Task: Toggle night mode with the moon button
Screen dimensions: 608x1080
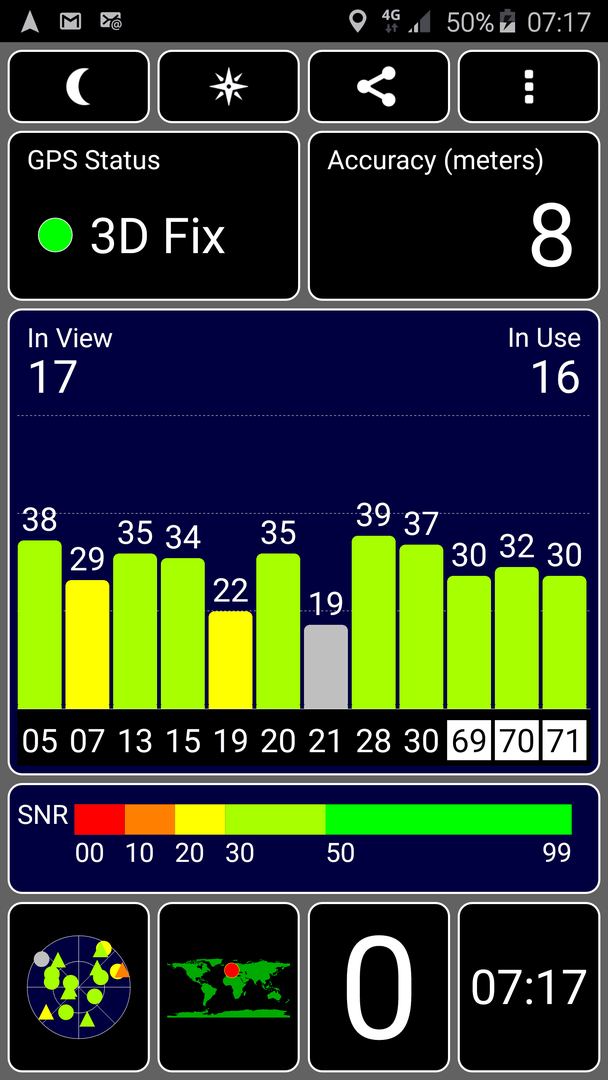Action: (78, 87)
